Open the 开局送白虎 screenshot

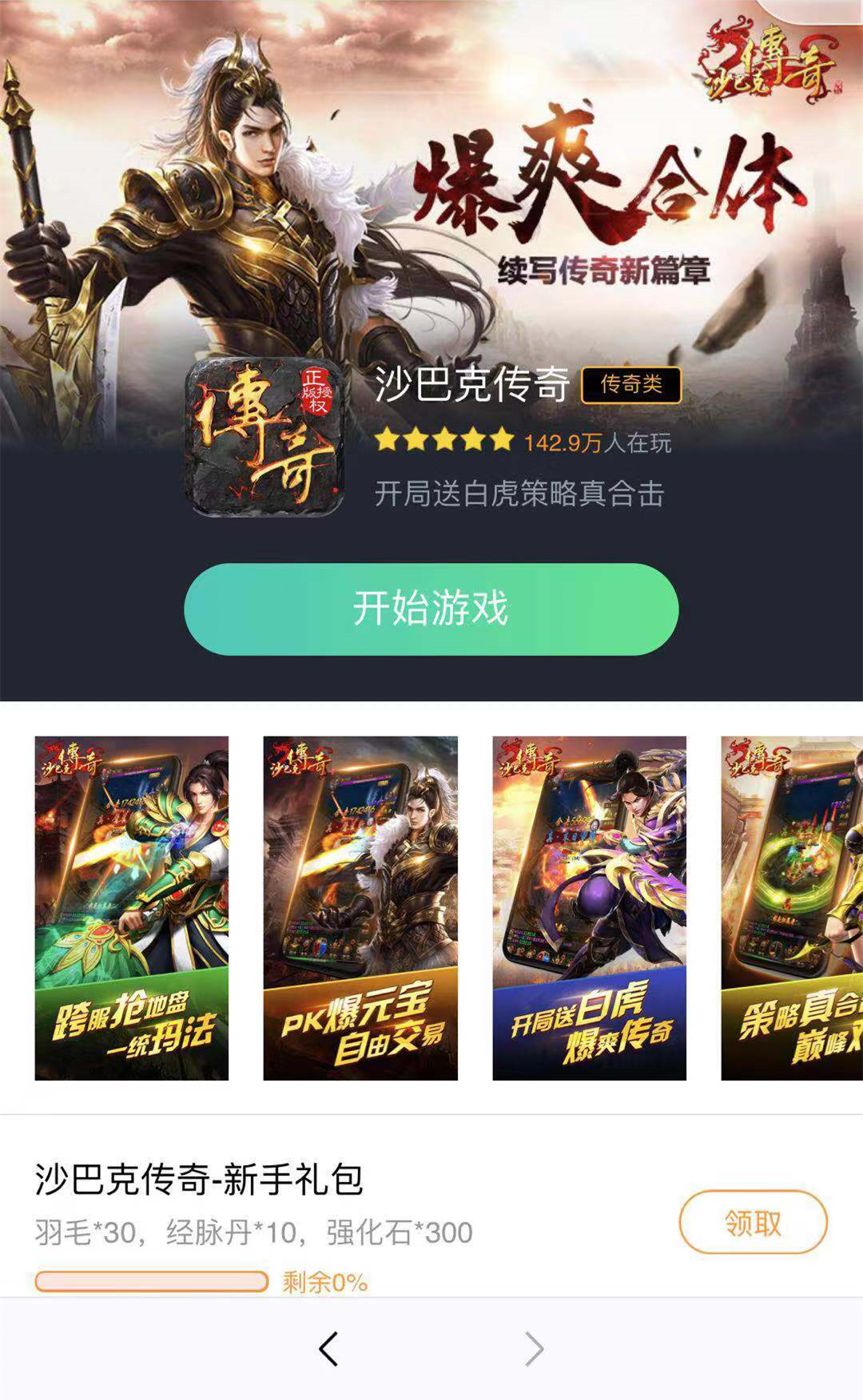(x=589, y=908)
